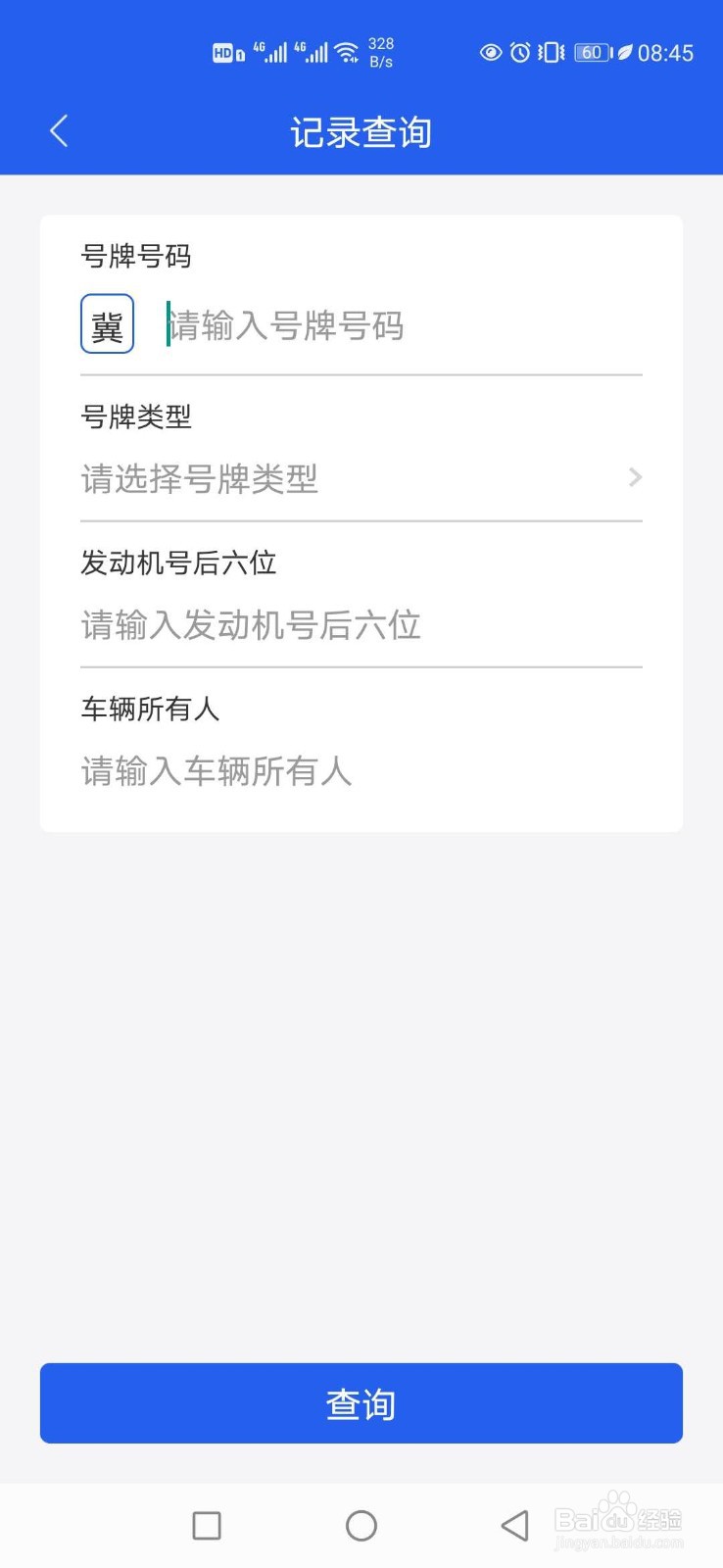723x1568 pixels.
Task: Tap the HD voice icon in the status bar
Action: coord(225,53)
